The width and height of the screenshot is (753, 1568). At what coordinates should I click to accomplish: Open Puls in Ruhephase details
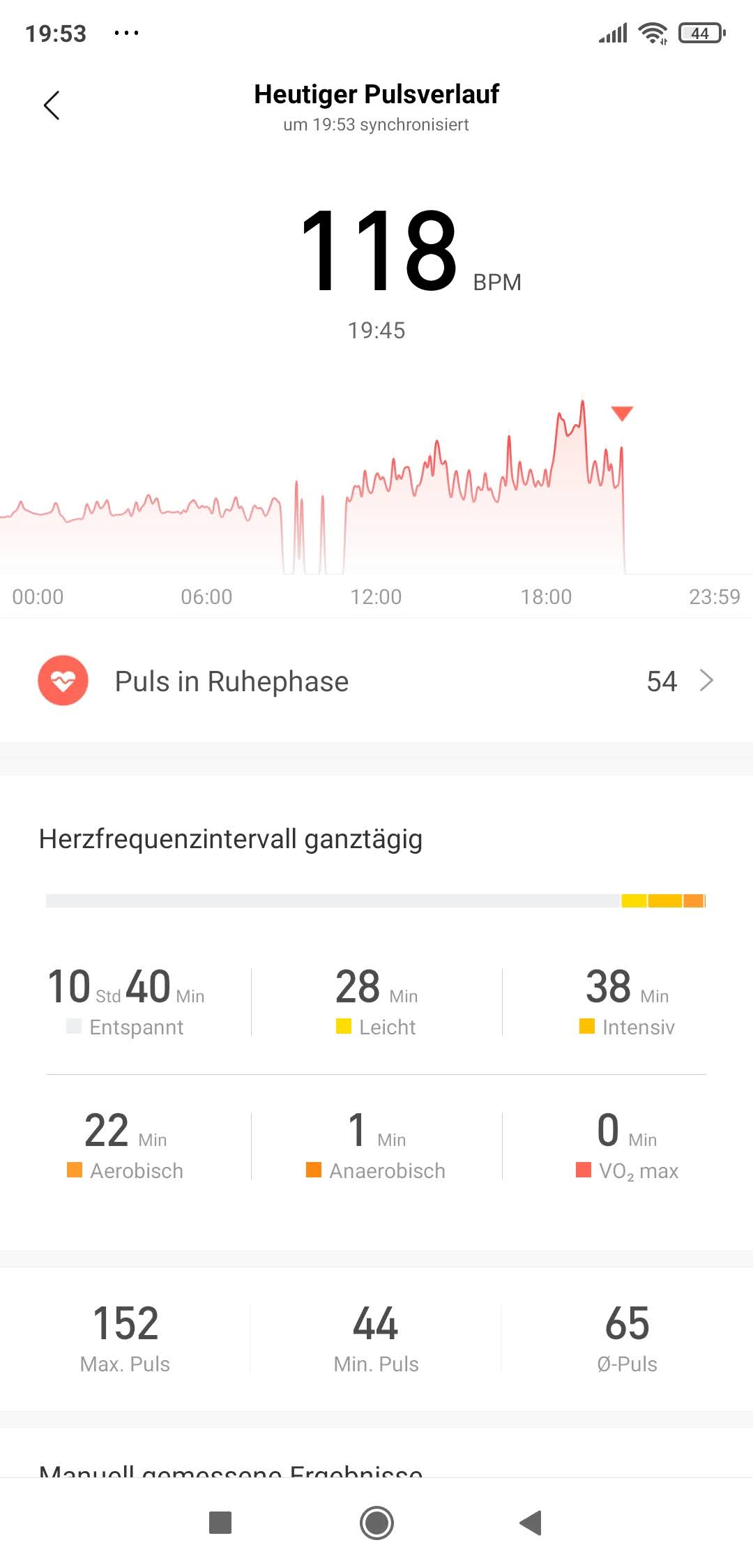pos(376,681)
